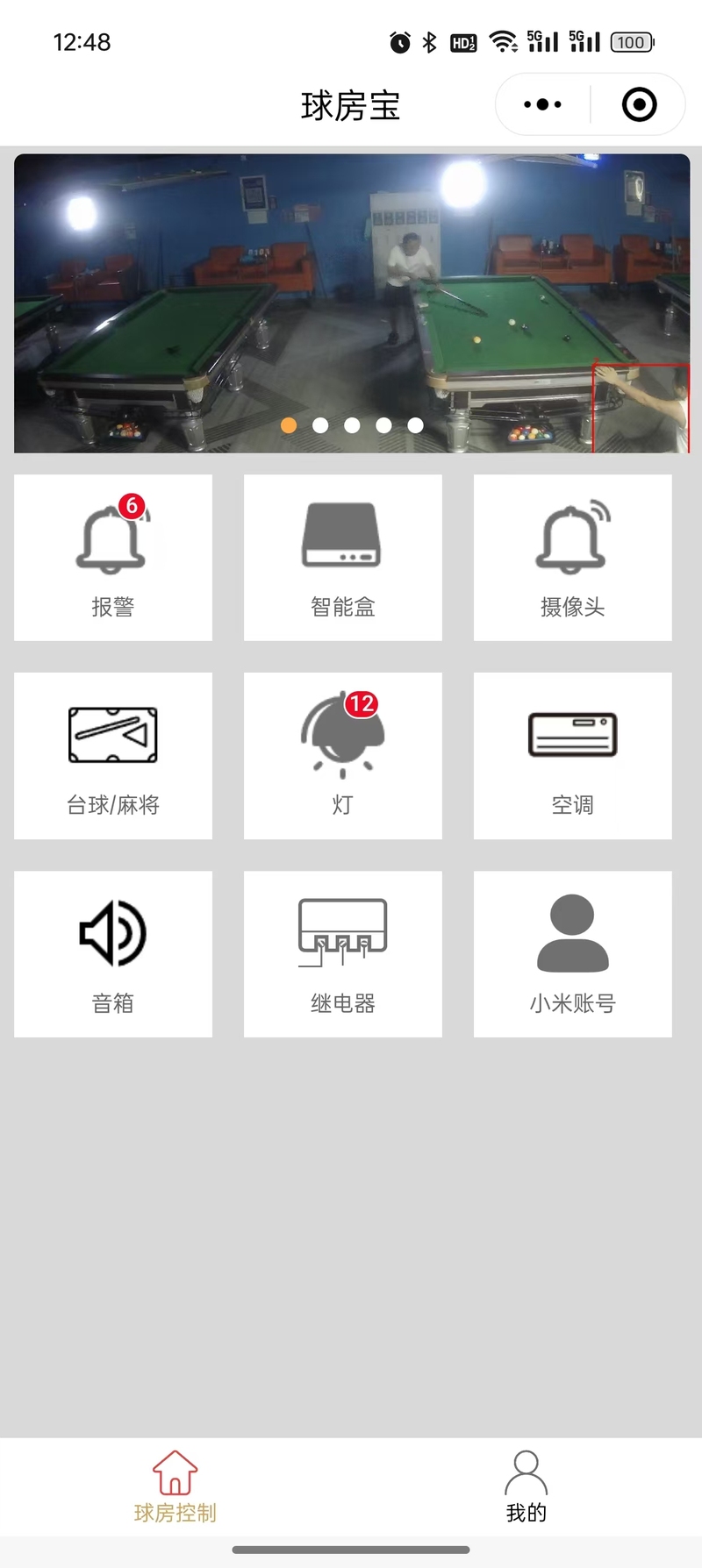Open the 继电器 relay tile
Image resolution: width=702 pixels, height=1568 pixels.
click(x=343, y=954)
